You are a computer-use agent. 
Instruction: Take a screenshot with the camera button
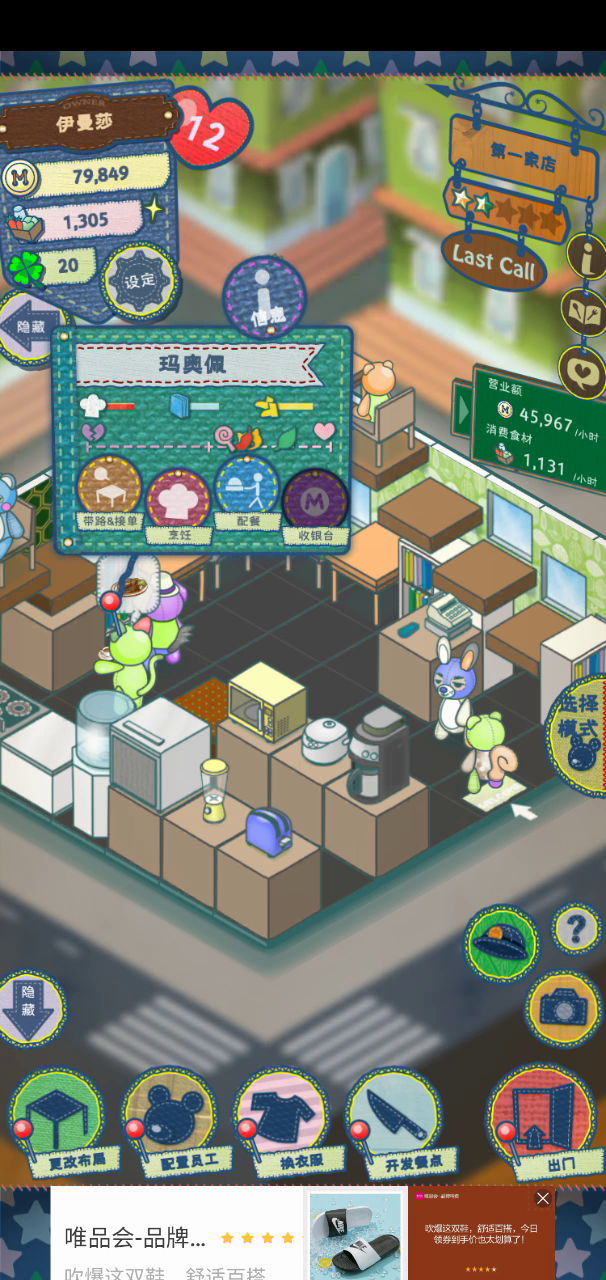565,1007
